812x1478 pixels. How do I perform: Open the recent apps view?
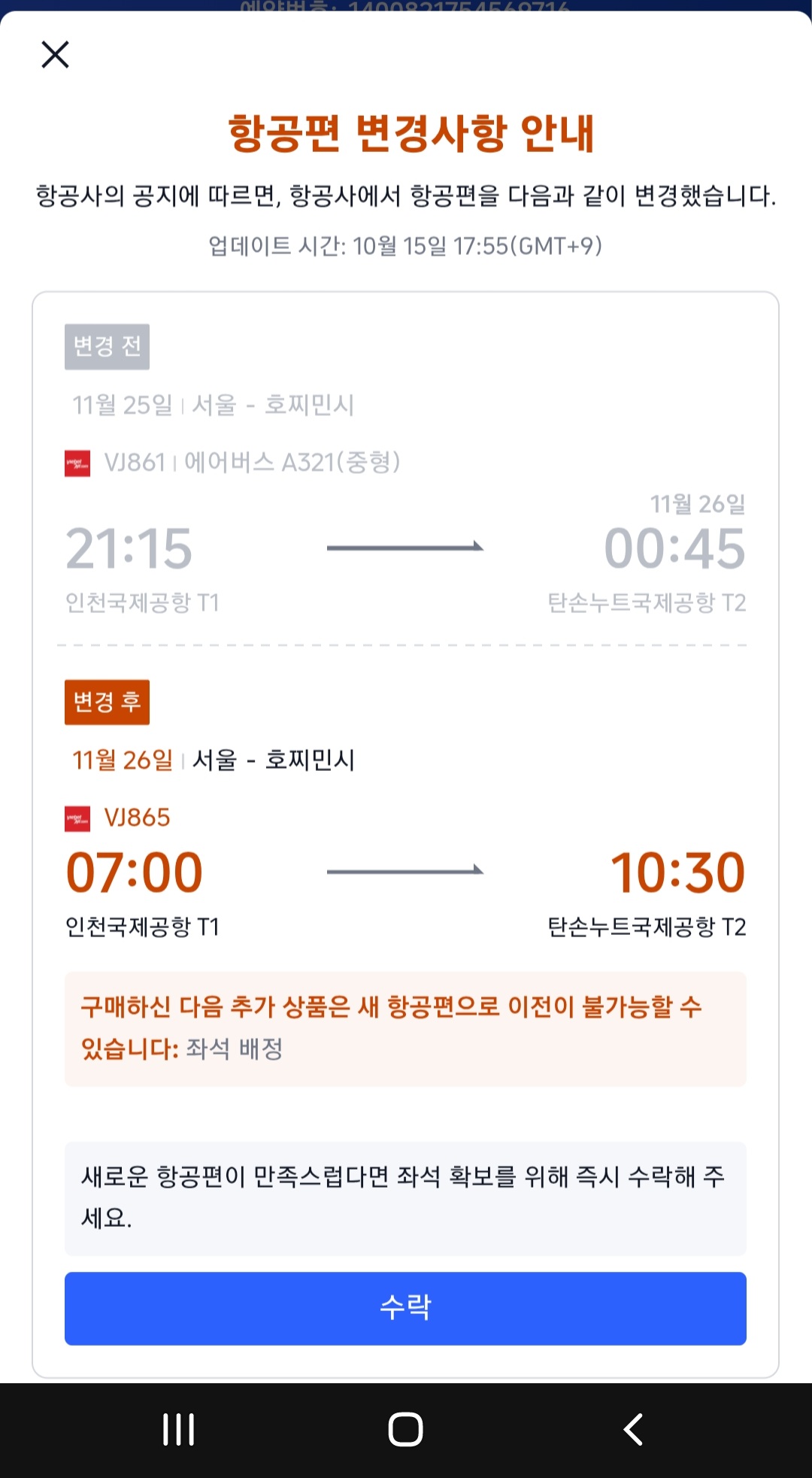tap(178, 1429)
